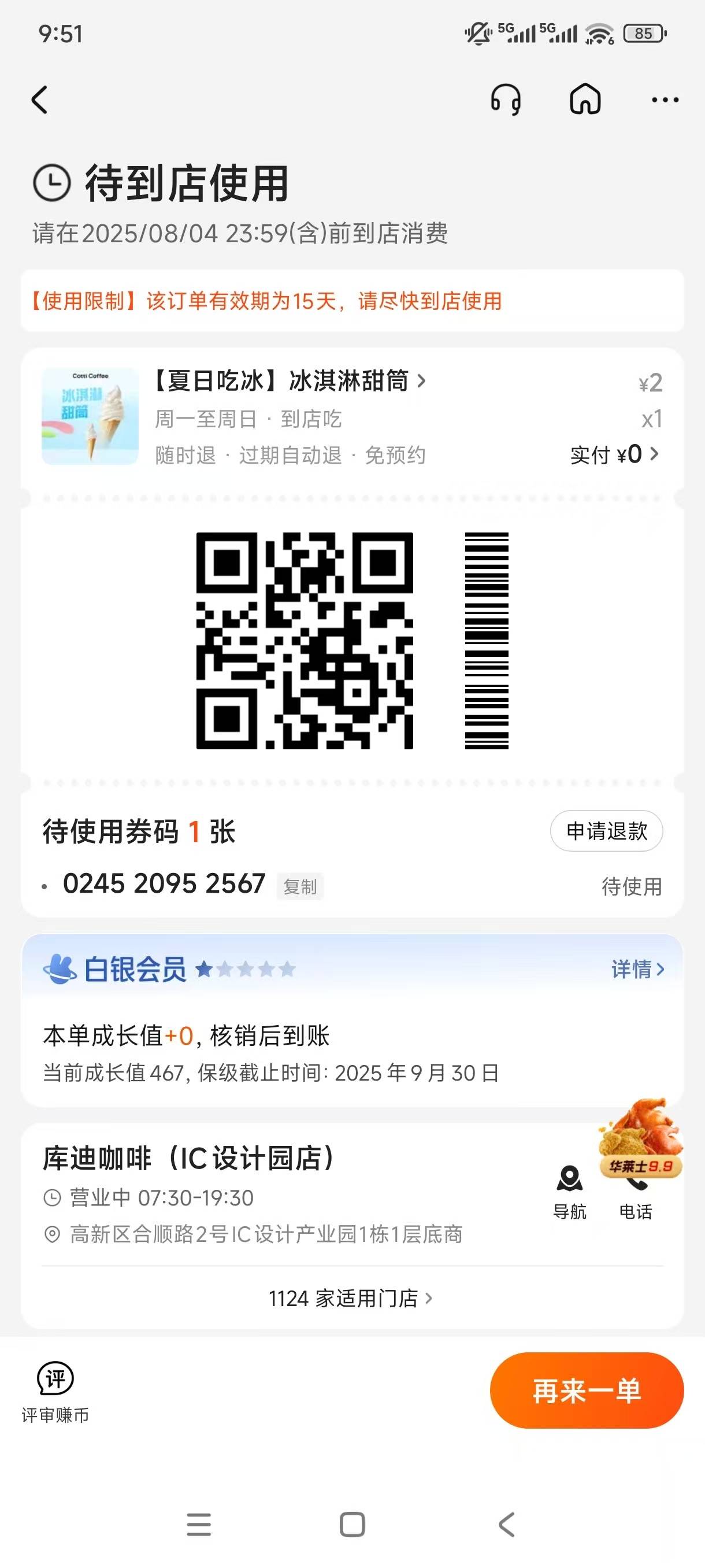This screenshot has width=705, height=1568.
Task: Tap the system home button
Action: point(352,1525)
